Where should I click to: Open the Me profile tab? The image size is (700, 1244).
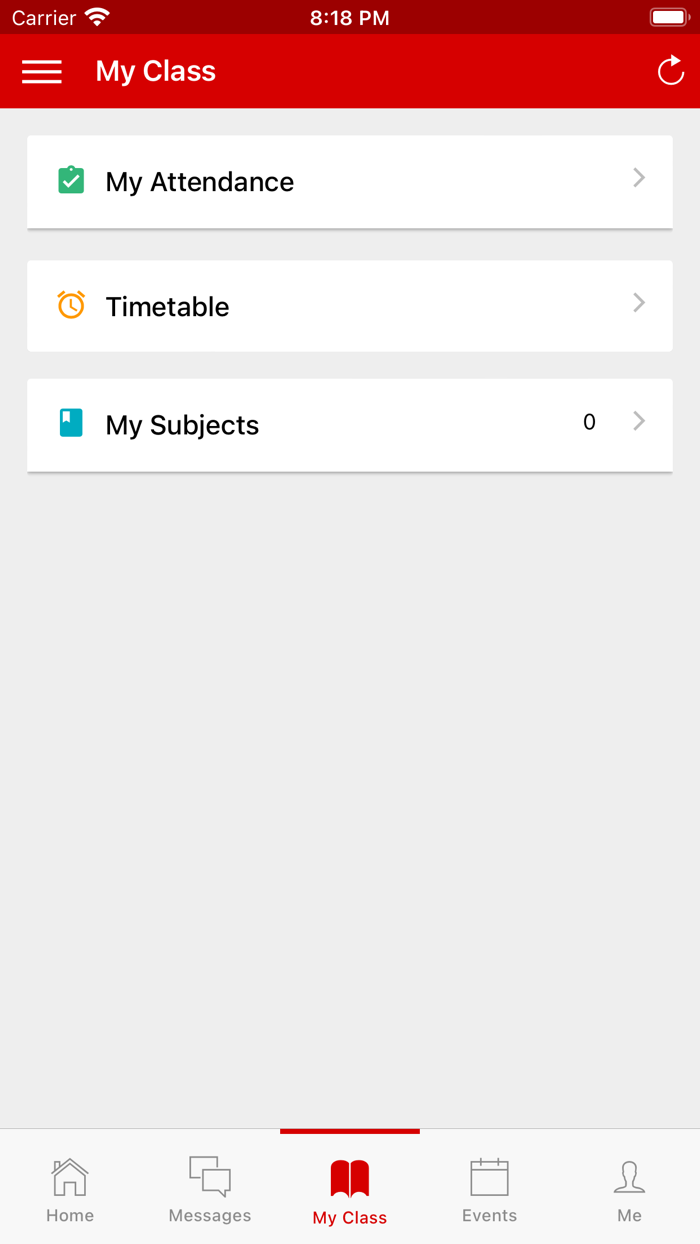pyautogui.click(x=629, y=1189)
